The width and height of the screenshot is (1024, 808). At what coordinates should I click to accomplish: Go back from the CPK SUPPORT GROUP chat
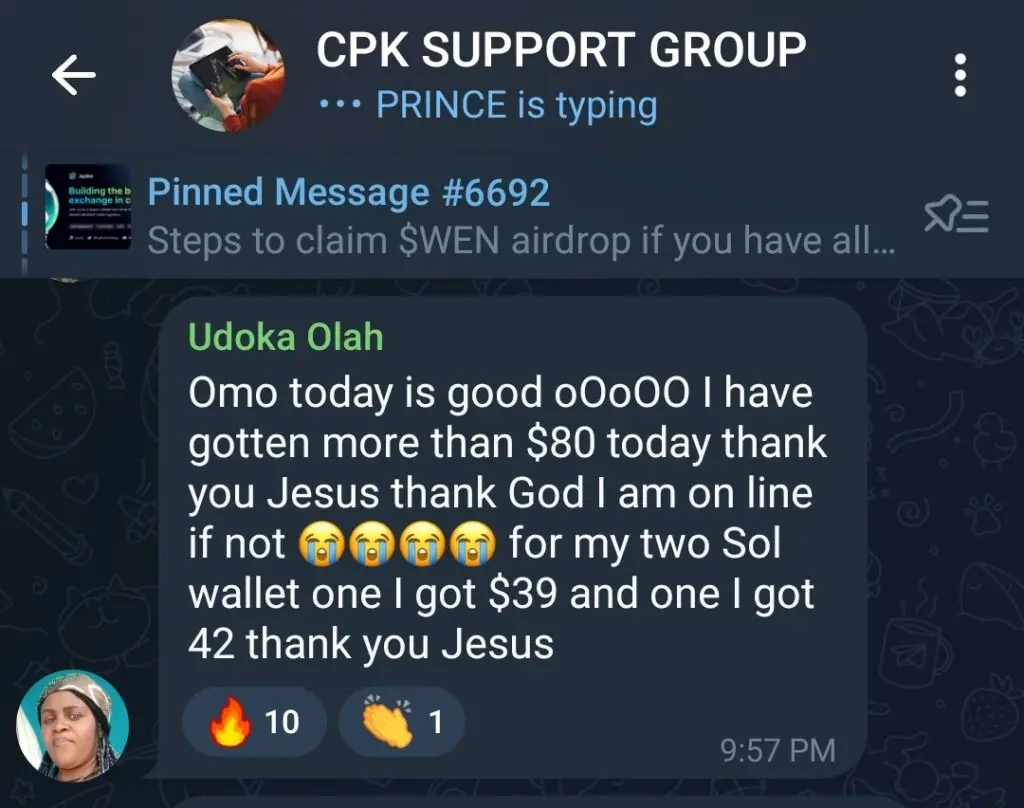point(73,76)
